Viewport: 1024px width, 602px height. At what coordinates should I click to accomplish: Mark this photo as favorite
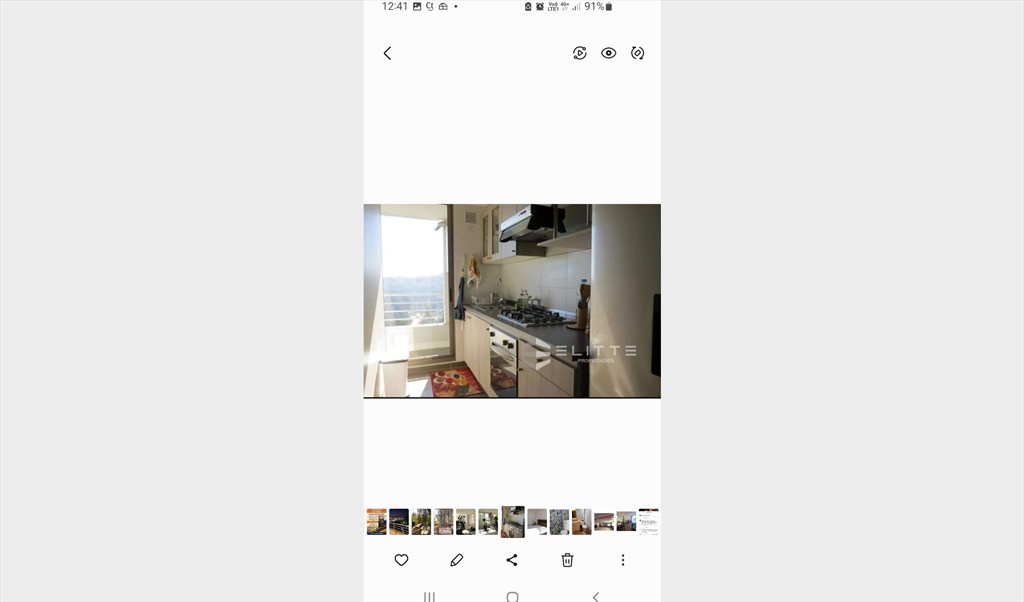tap(401, 560)
